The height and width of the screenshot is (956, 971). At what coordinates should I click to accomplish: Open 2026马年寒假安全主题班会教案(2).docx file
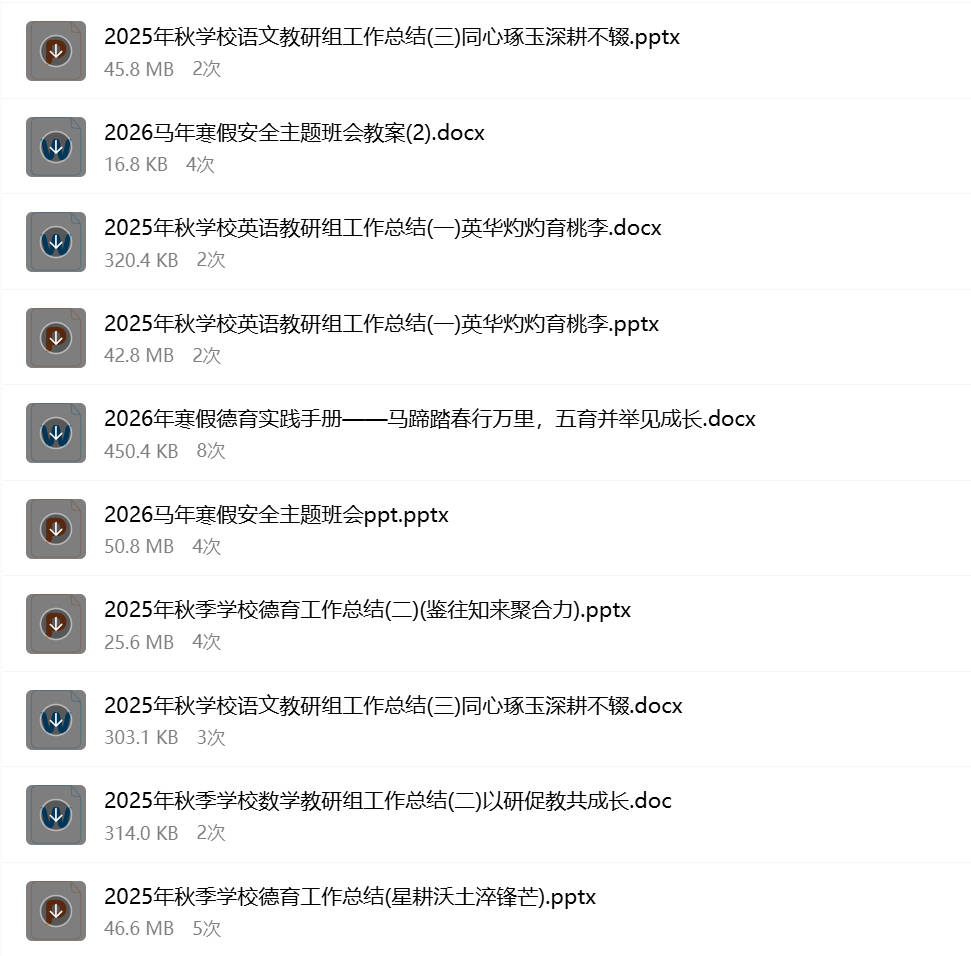tap(294, 133)
